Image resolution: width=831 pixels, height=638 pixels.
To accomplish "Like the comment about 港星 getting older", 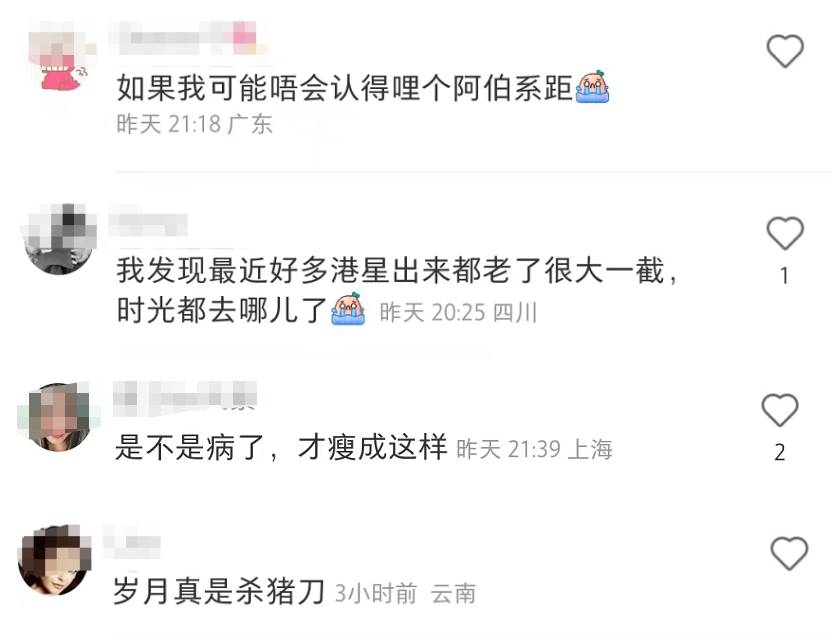I will click(784, 234).
